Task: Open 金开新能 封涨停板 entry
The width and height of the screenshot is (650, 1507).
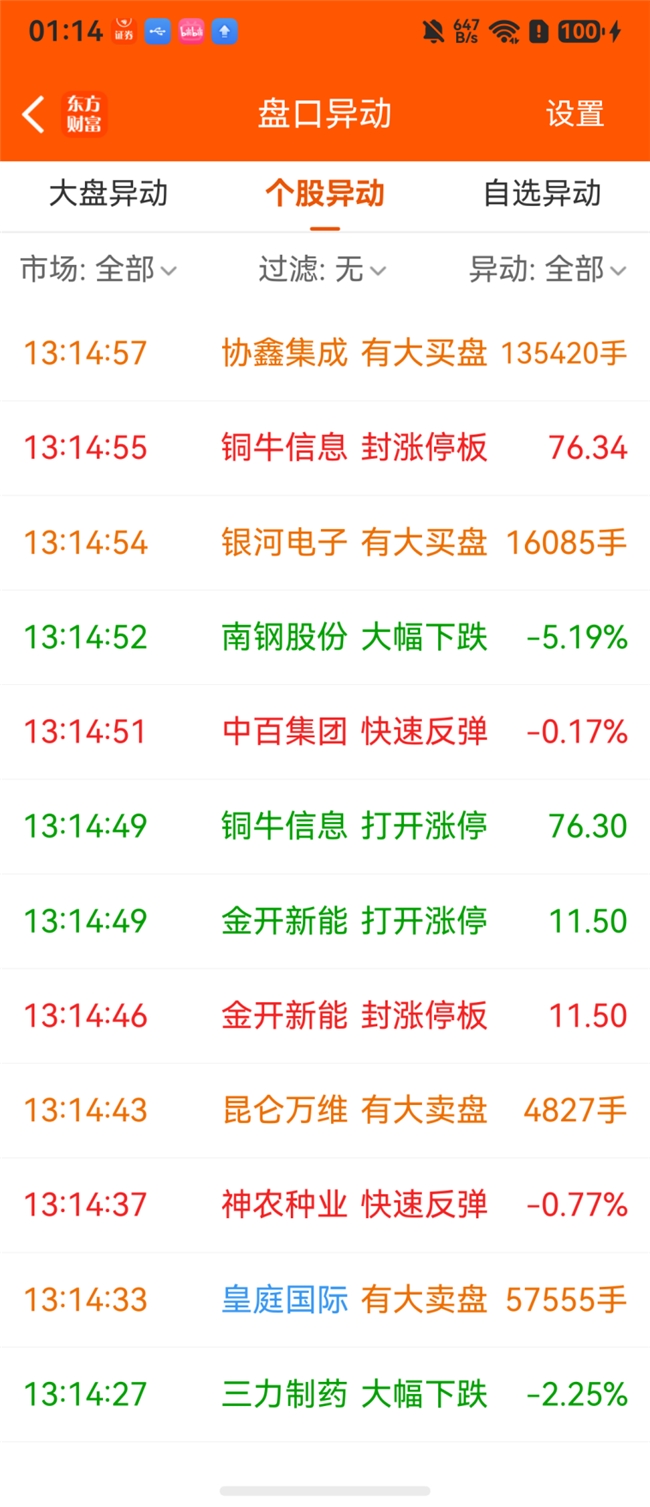Action: pos(325,1015)
